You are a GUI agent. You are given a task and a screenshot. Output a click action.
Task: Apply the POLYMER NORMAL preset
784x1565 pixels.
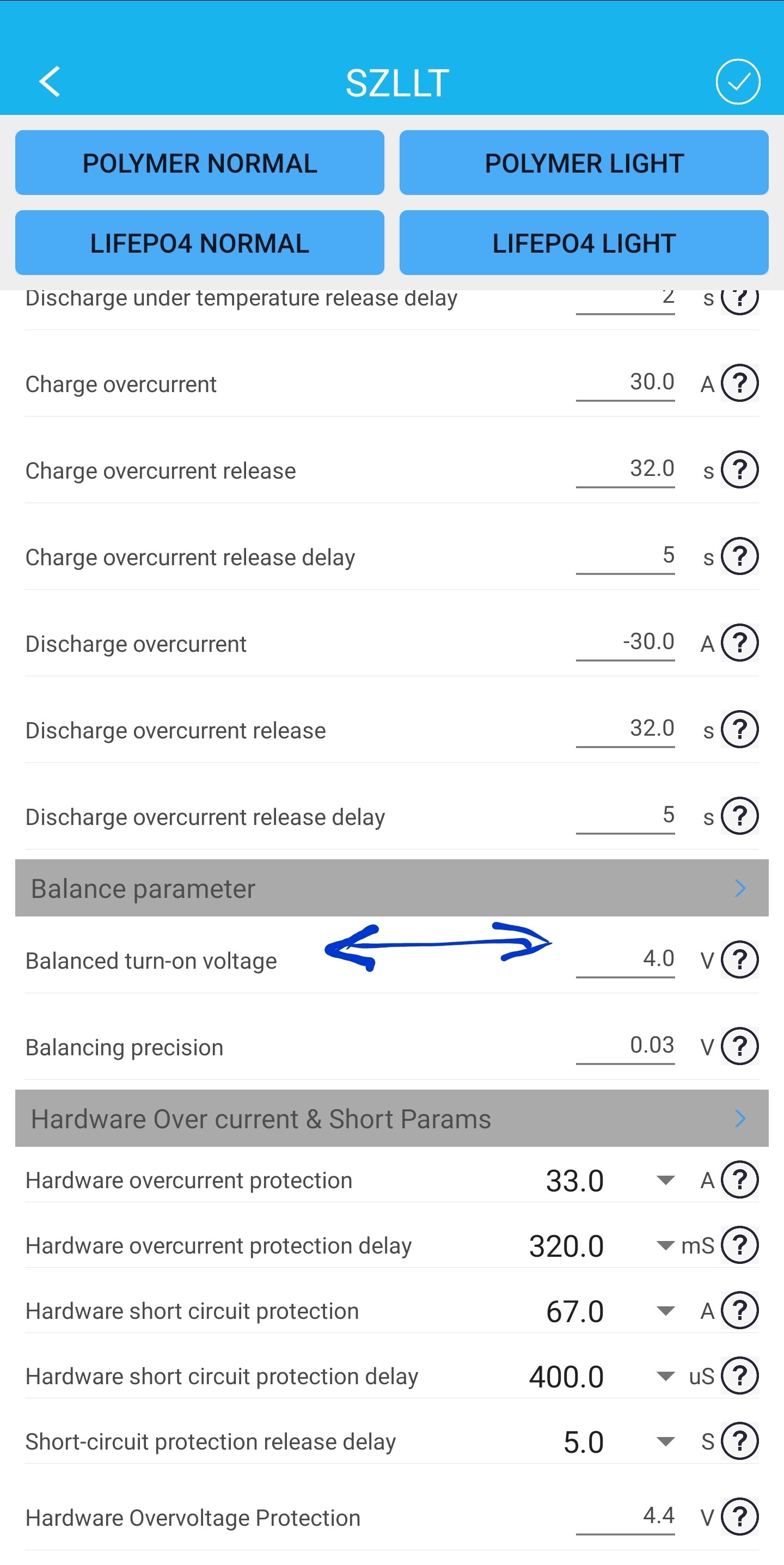coord(200,163)
